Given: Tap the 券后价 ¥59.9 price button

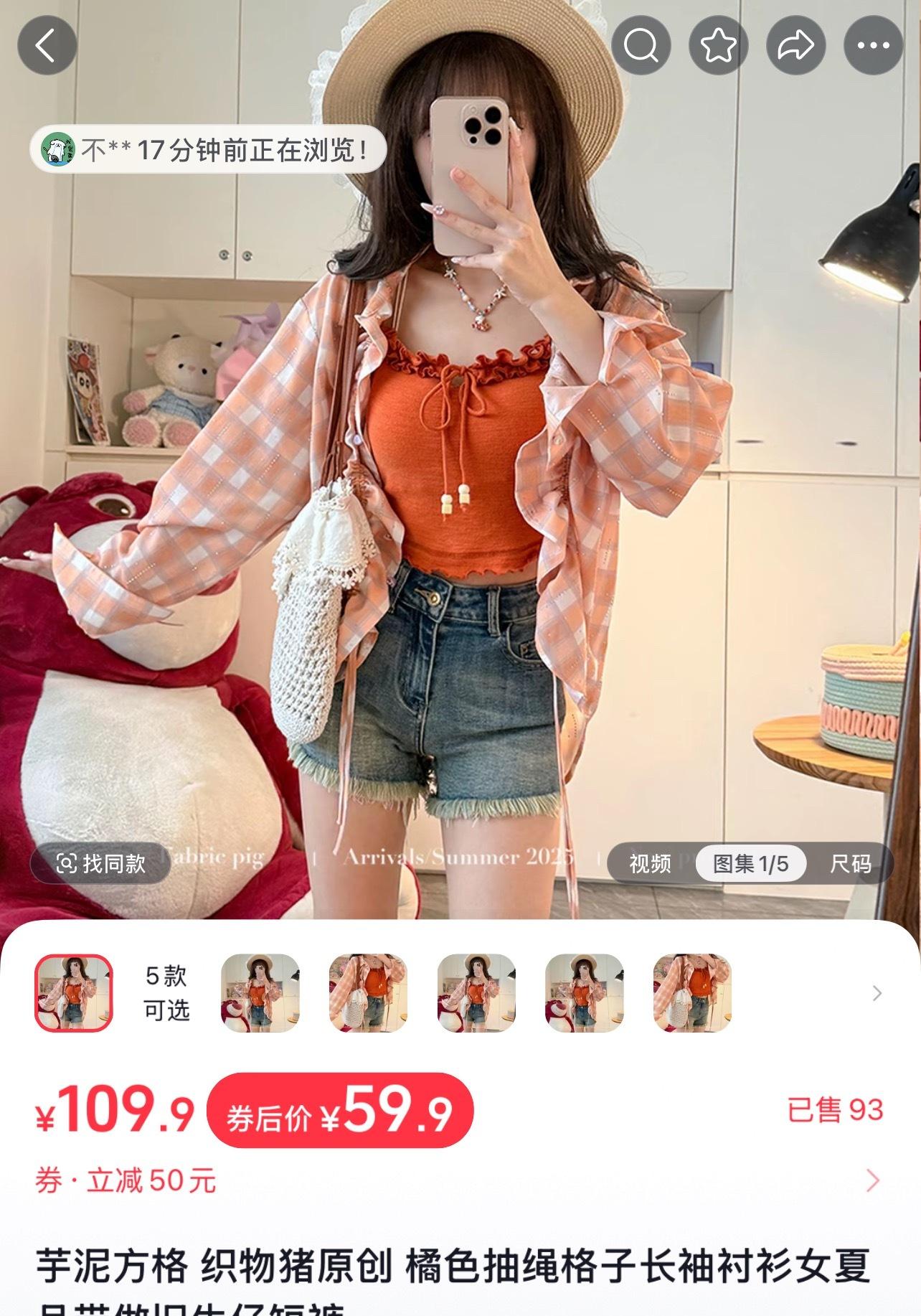Looking at the screenshot, I should pos(340,1111).
